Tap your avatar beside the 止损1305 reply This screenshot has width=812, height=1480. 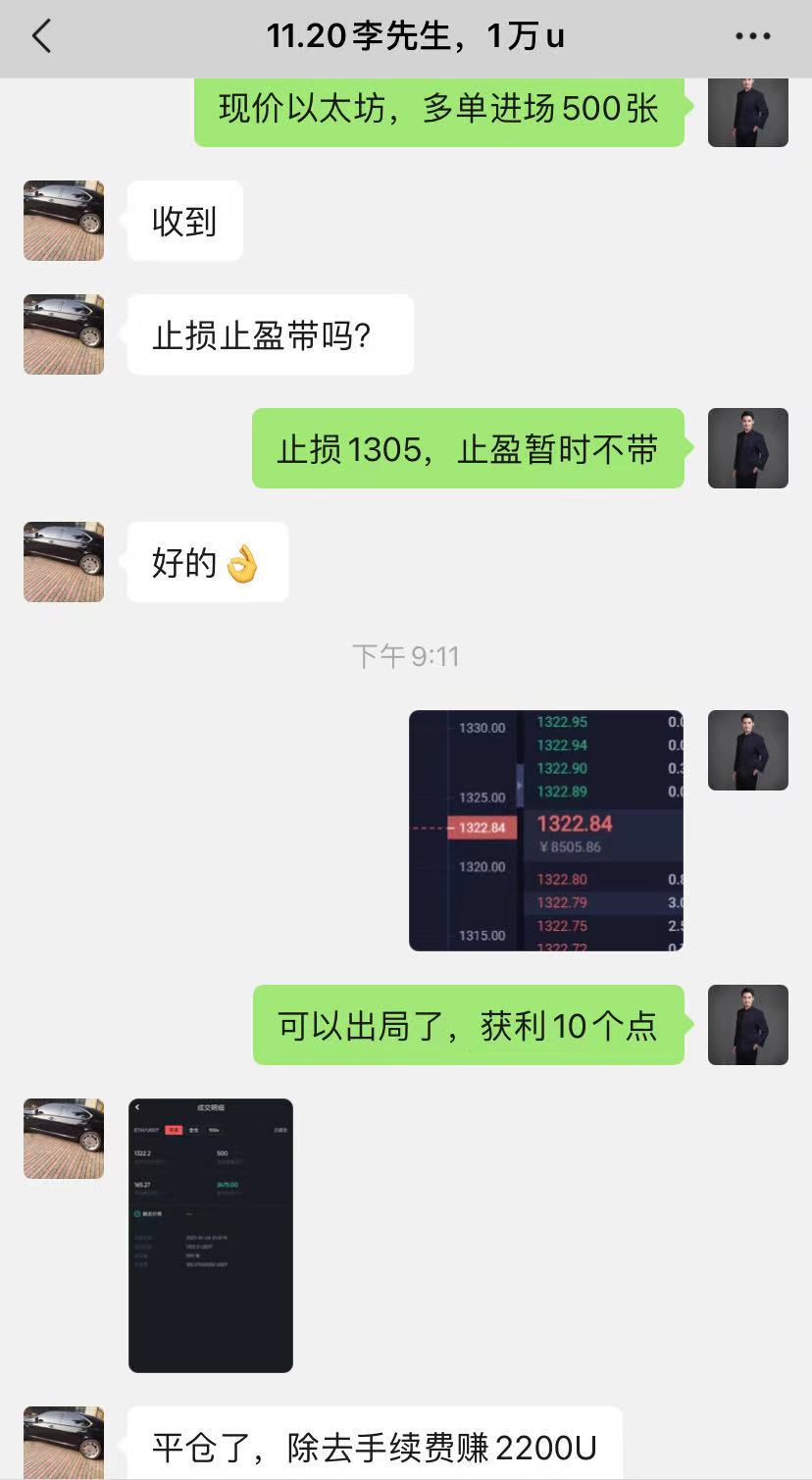click(747, 448)
